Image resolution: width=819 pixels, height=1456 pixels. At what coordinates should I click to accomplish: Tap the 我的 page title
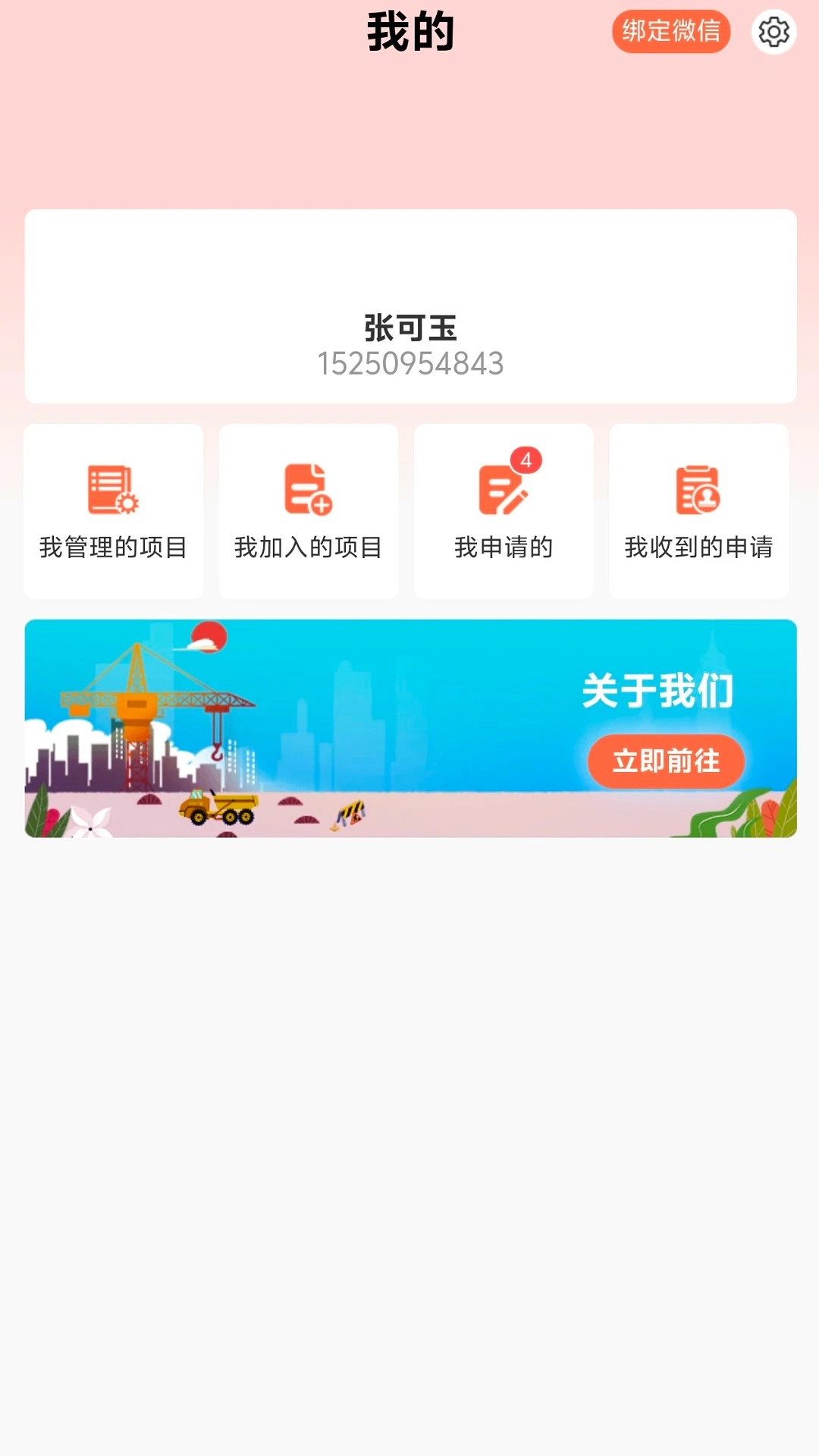coord(409,33)
